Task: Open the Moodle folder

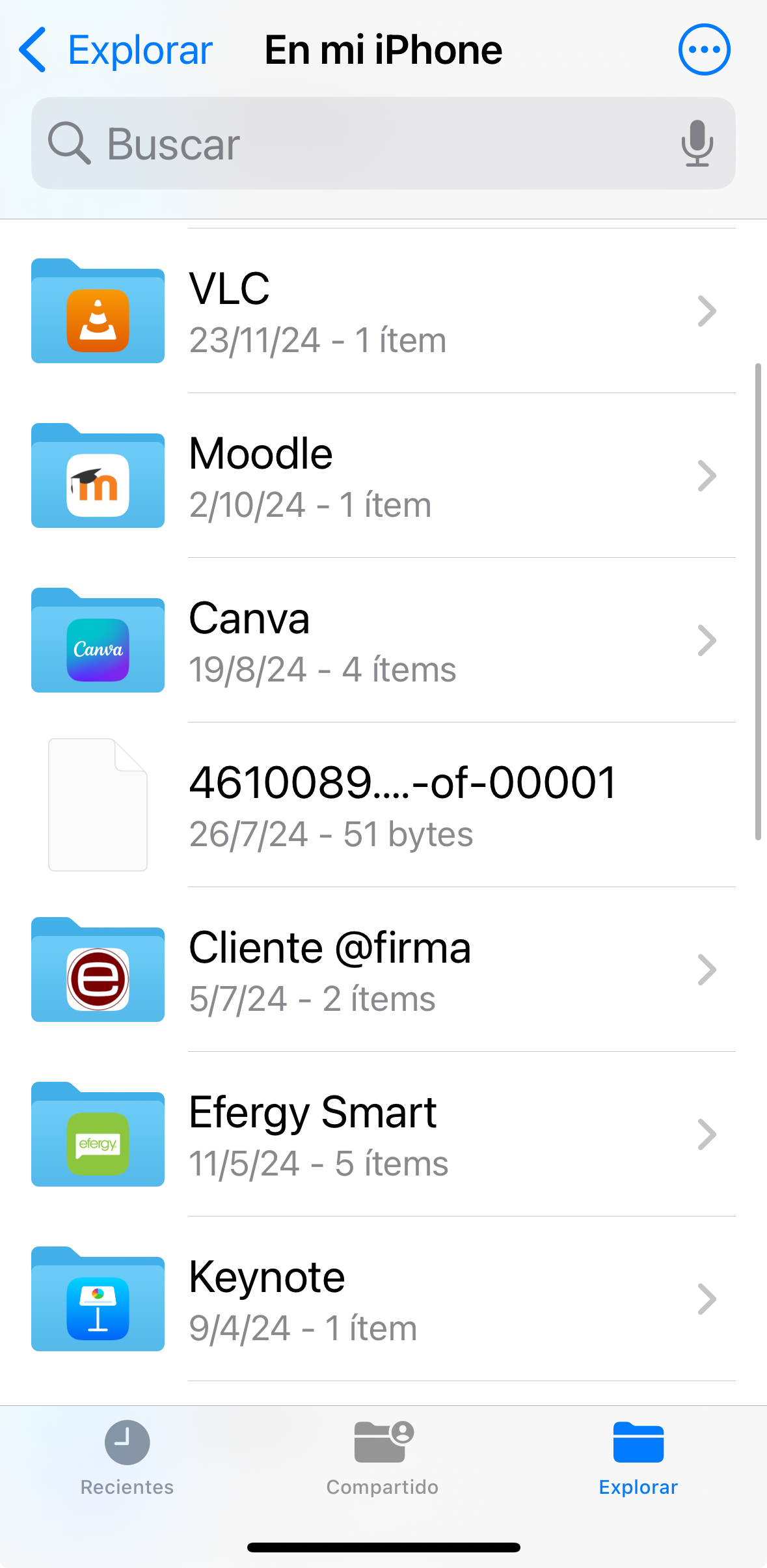Action: click(x=383, y=476)
